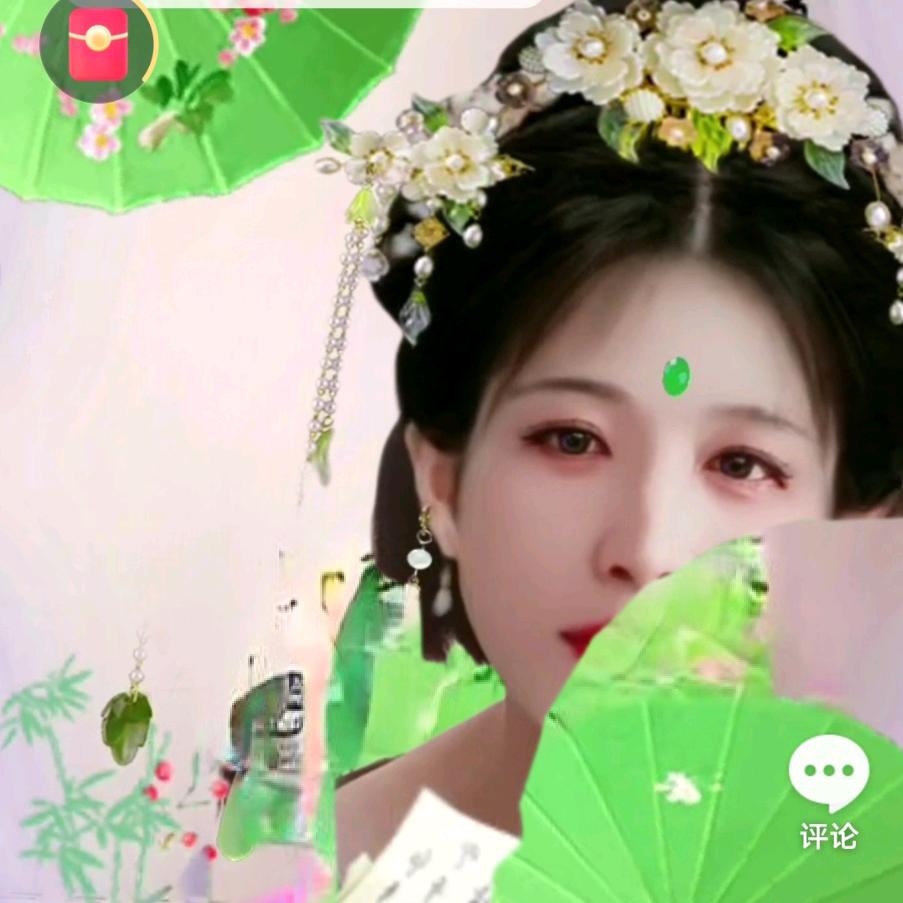The height and width of the screenshot is (903, 903).
Task: Open the red envelope reward icon
Action: (x=98, y=43)
